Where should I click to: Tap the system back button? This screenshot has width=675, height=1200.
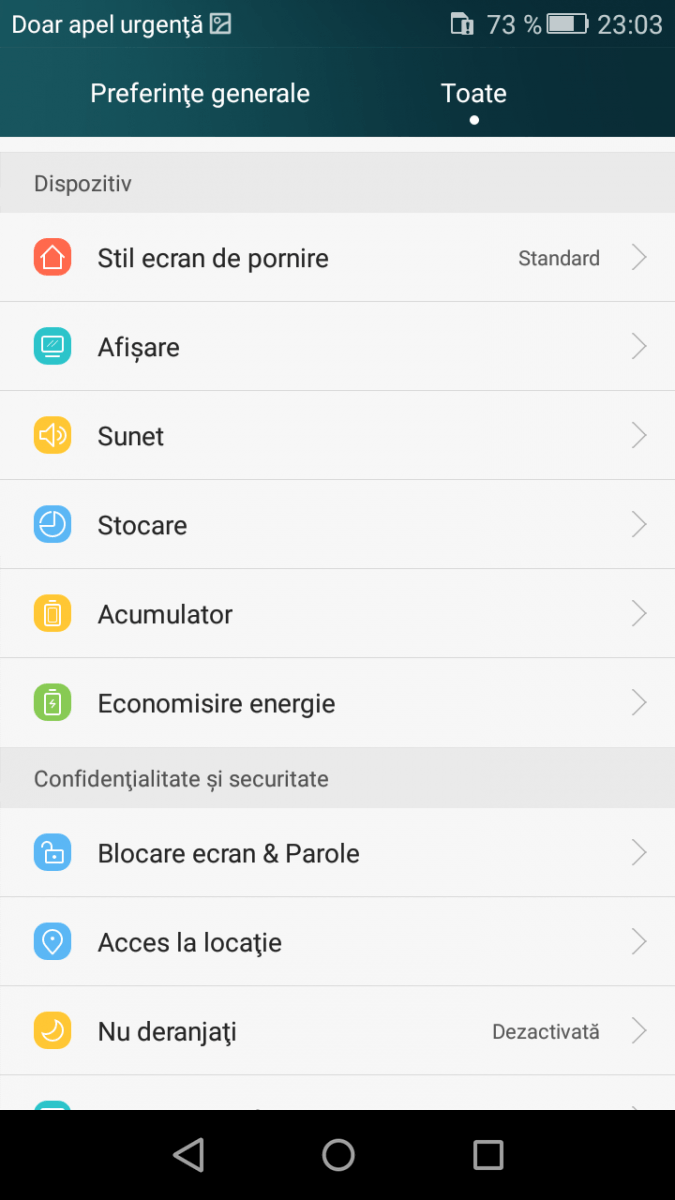[188, 1155]
